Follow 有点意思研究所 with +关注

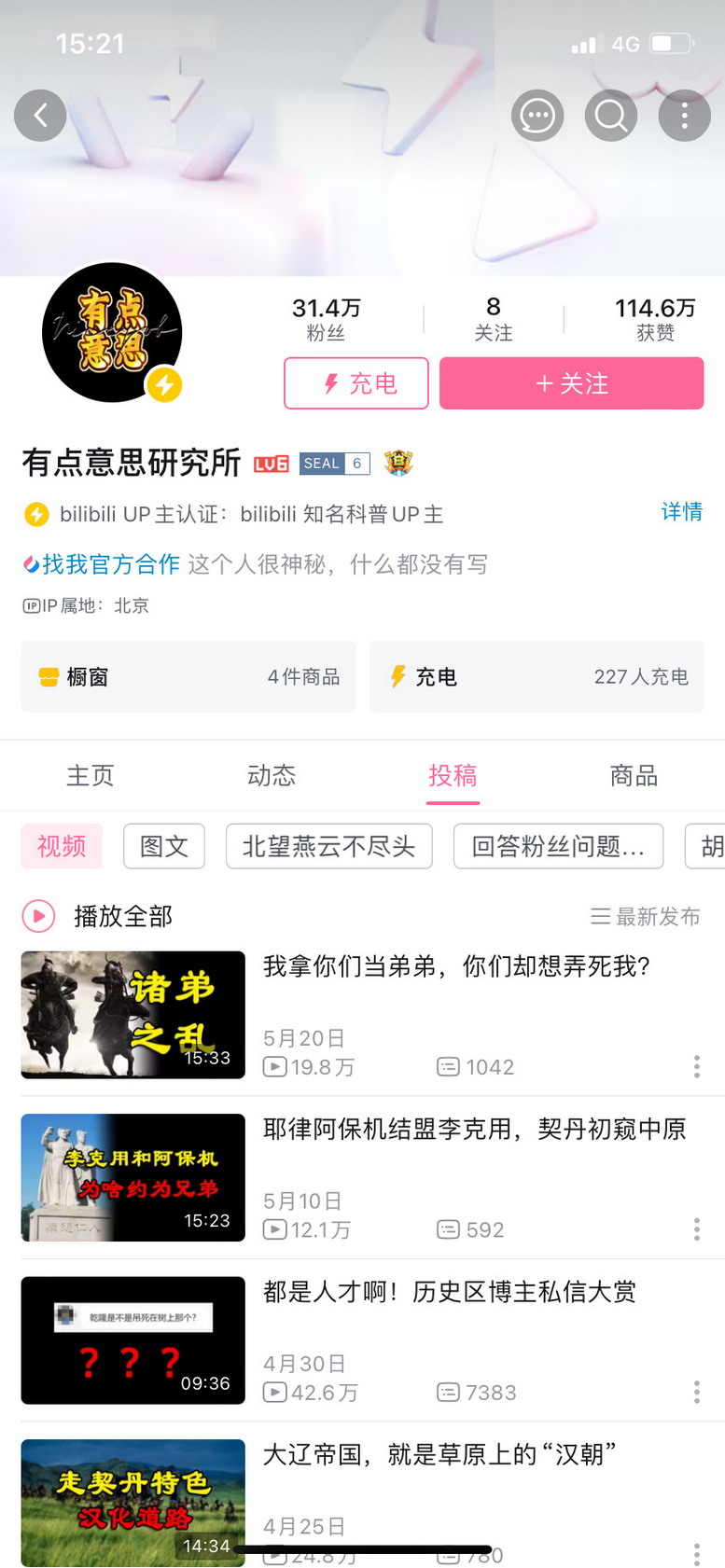(571, 383)
